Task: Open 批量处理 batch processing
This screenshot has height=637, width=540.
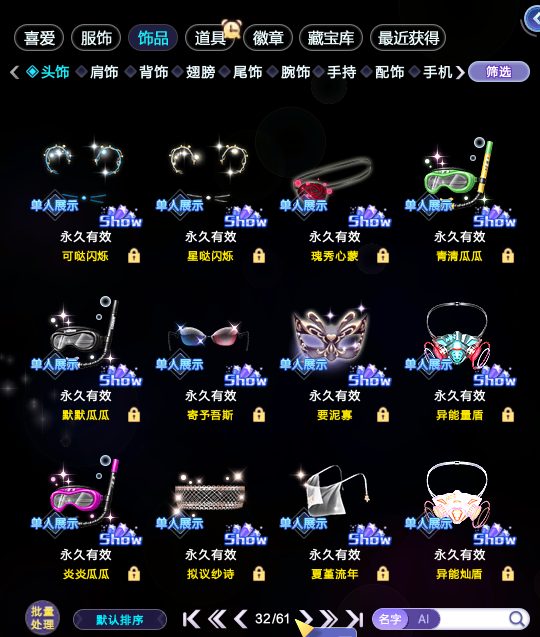Action: pyautogui.click(x=42, y=618)
